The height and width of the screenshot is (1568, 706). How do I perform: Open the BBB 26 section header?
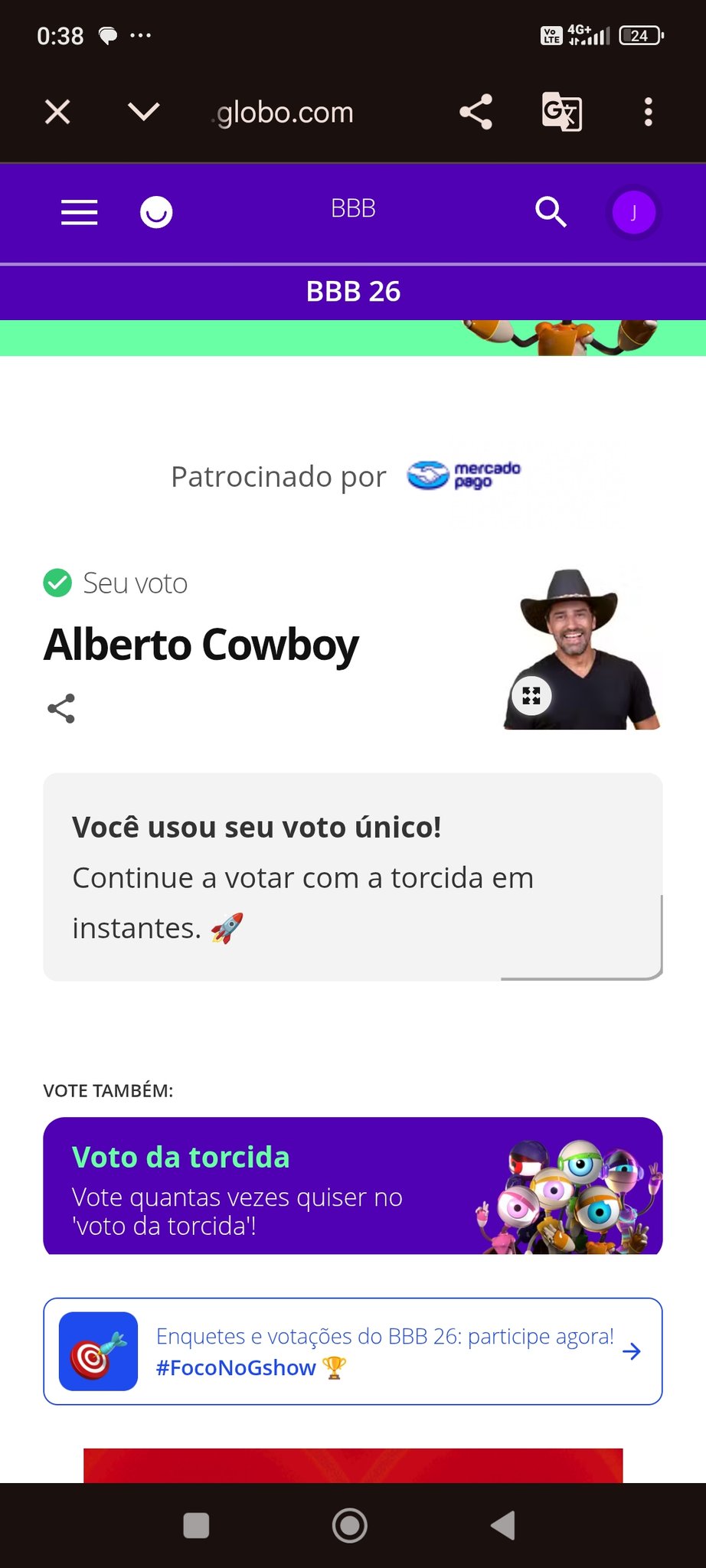pyautogui.click(x=353, y=292)
